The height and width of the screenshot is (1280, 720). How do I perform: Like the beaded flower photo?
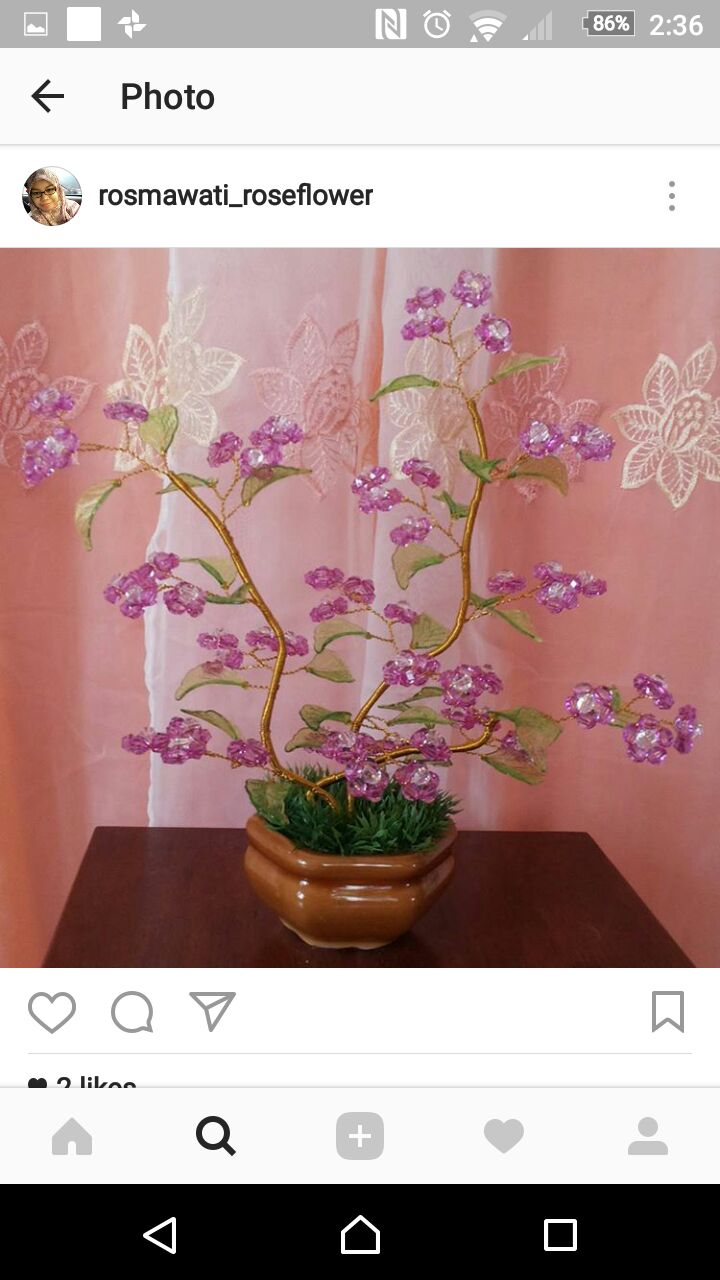pyautogui.click(x=52, y=1012)
